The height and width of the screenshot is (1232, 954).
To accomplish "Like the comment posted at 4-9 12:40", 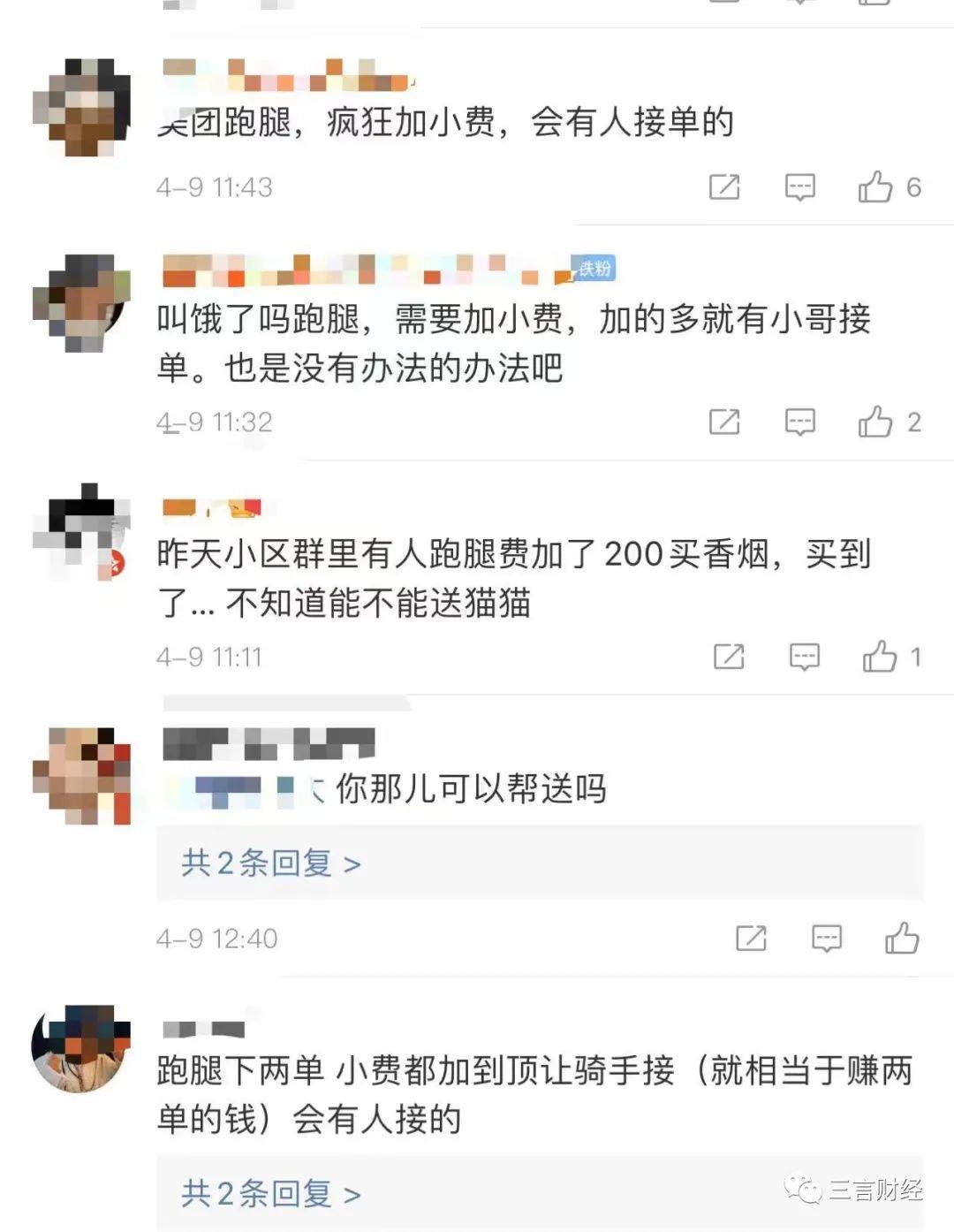I will (x=902, y=938).
